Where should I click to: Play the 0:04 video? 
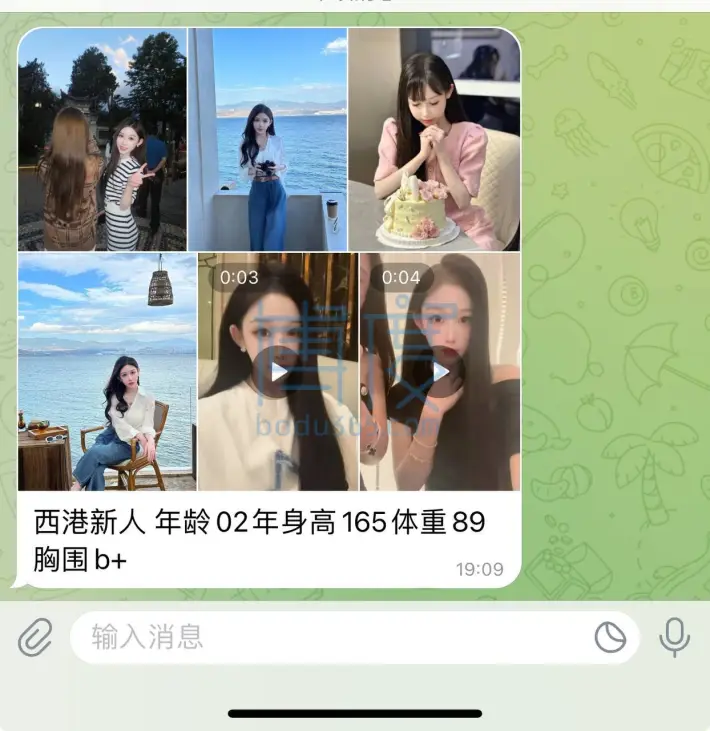[x=440, y=372]
